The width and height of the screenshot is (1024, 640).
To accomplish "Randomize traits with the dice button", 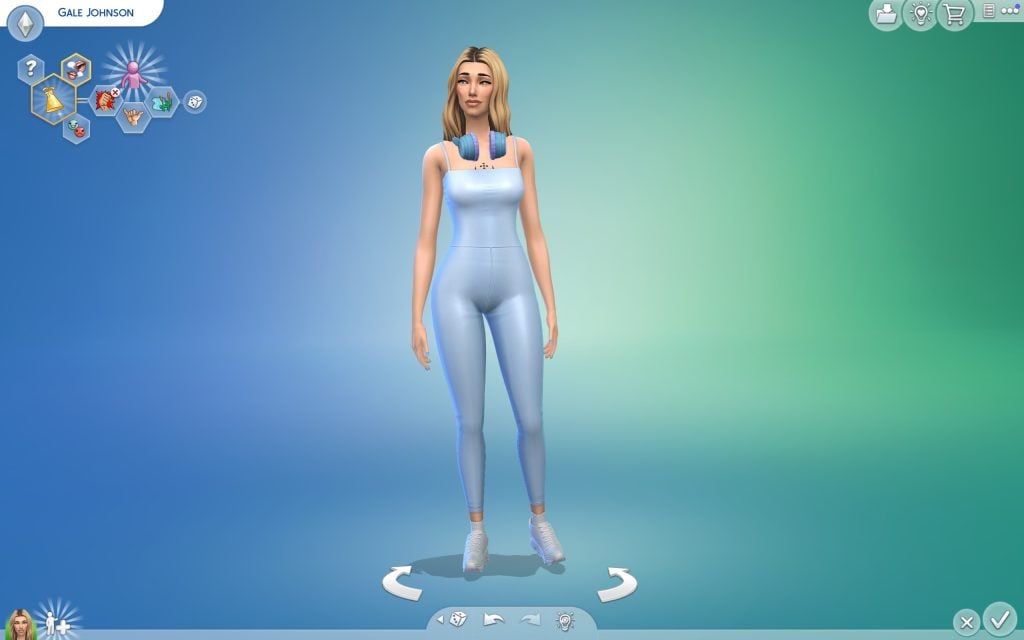I will tap(195, 101).
